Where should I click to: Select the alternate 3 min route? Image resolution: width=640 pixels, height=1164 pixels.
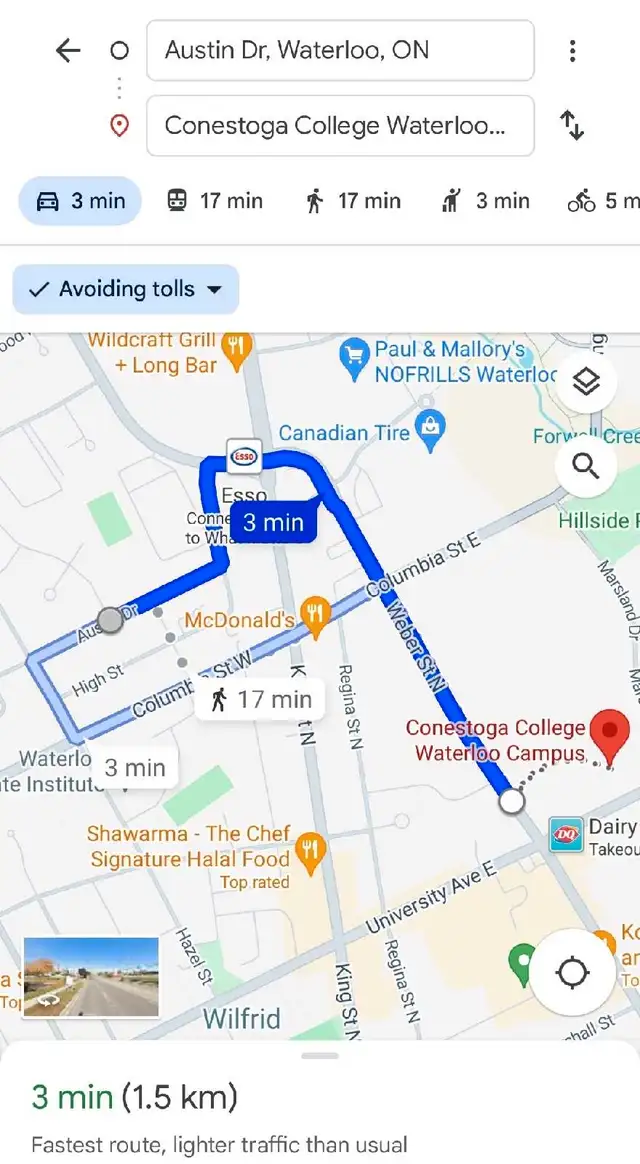(x=134, y=768)
